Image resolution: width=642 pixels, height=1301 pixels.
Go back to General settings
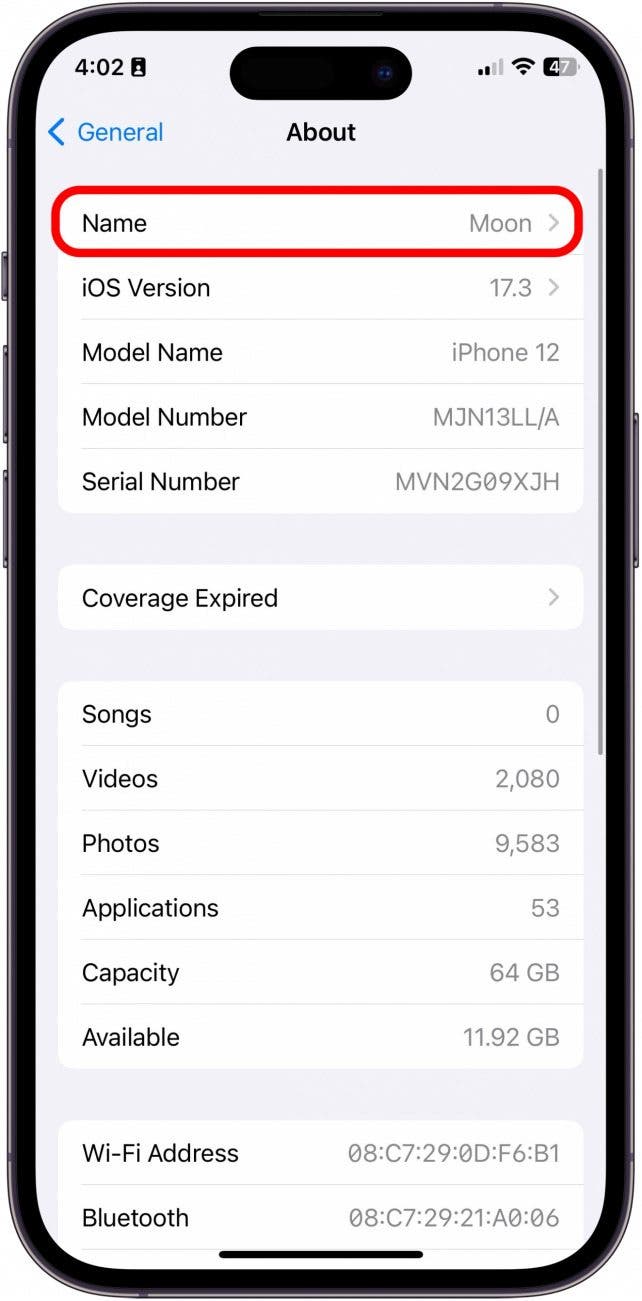pyautogui.click(x=105, y=132)
